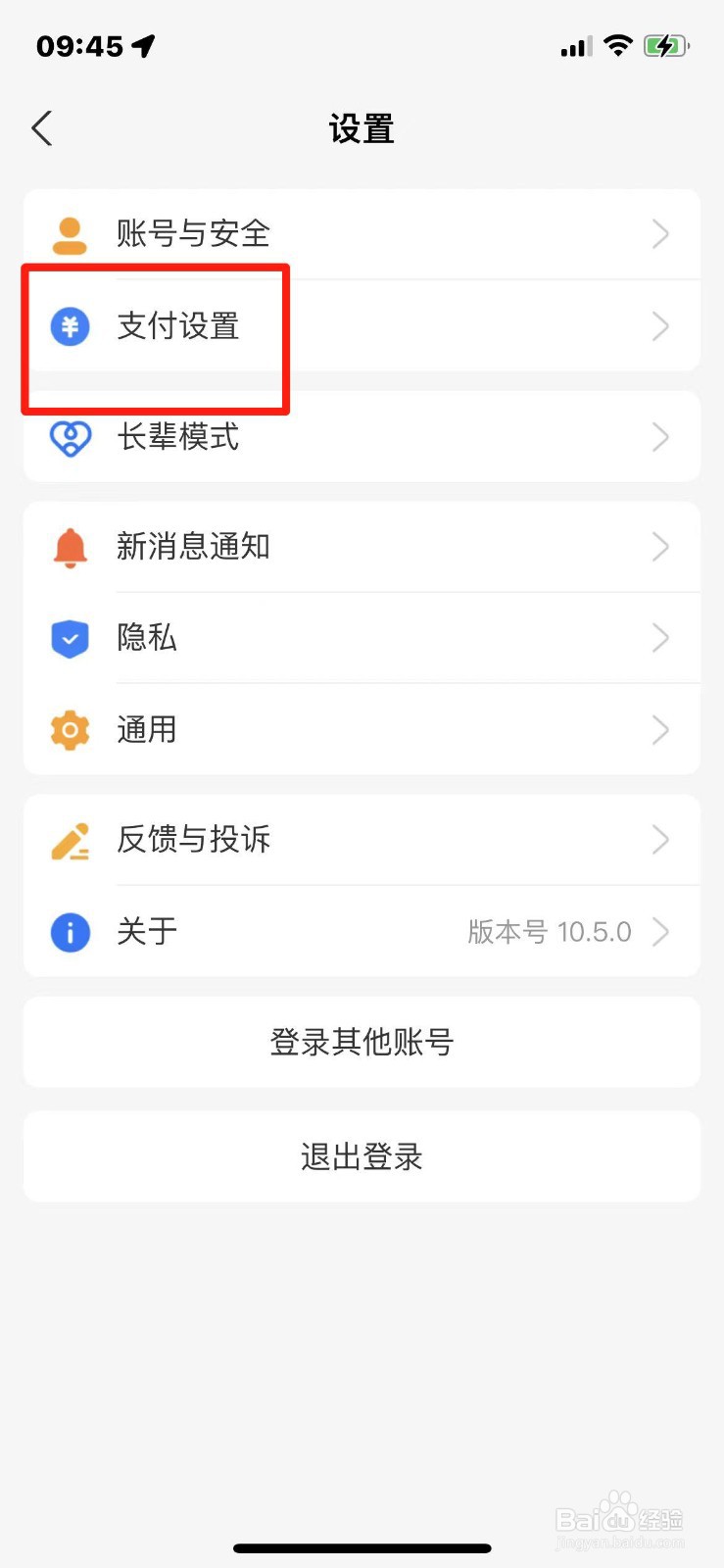The height and width of the screenshot is (1568, 724).
Task: Open 反馈与投诉
Action: pyautogui.click(x=362, y=840)
